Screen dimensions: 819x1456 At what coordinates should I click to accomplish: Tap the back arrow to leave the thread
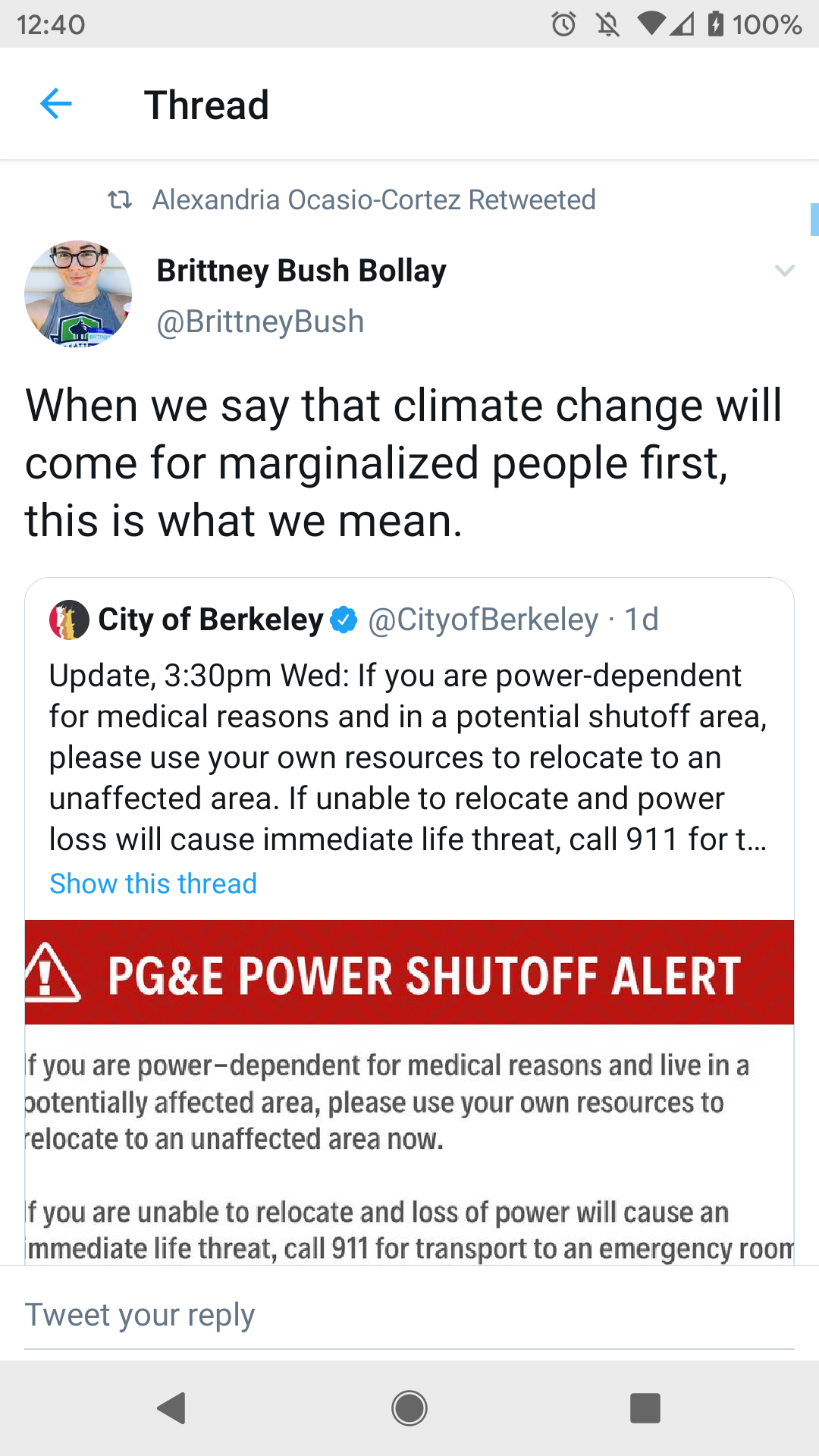[55, 104]
